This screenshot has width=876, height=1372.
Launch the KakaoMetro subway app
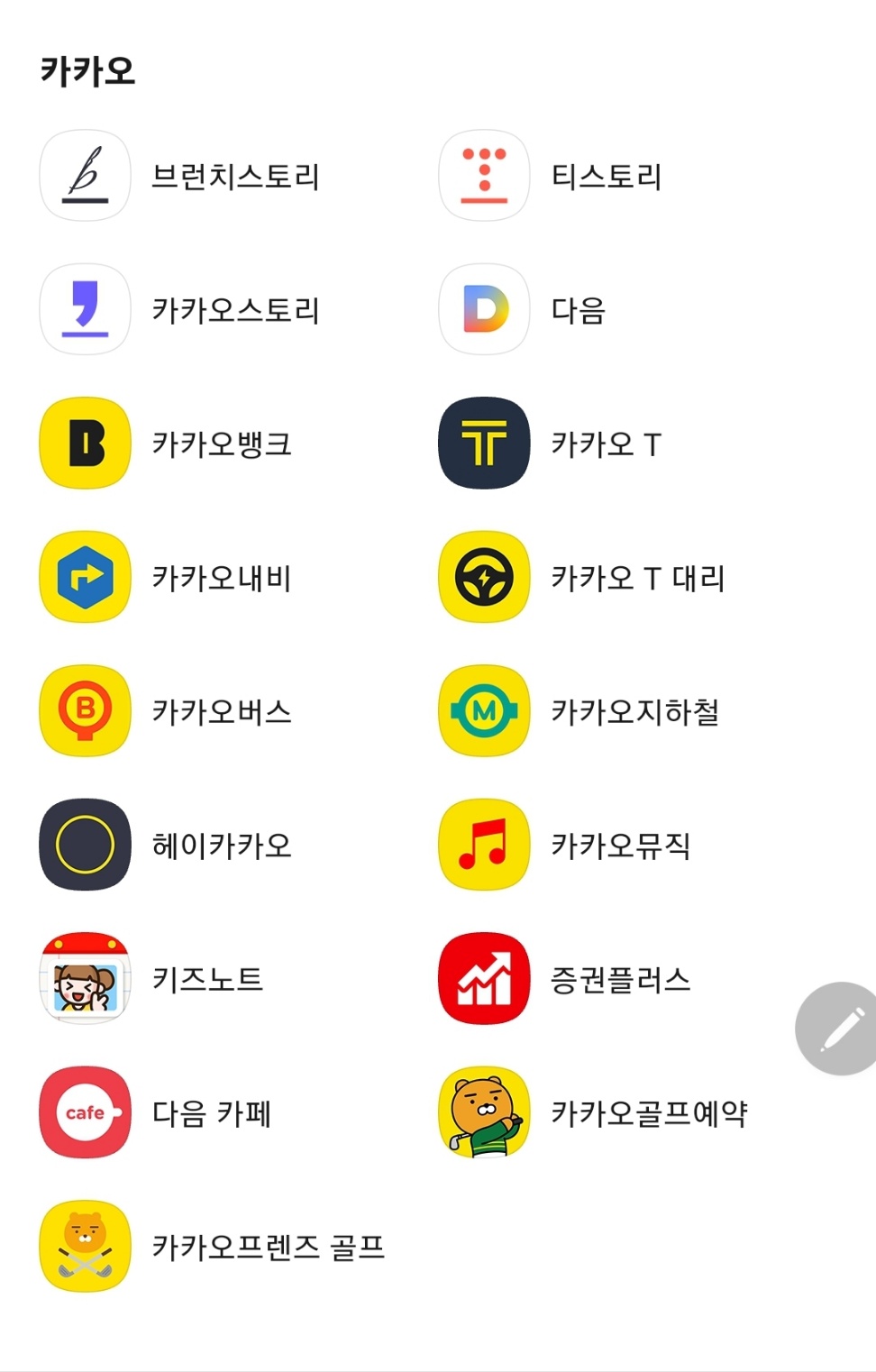click(x=483, y=711)
